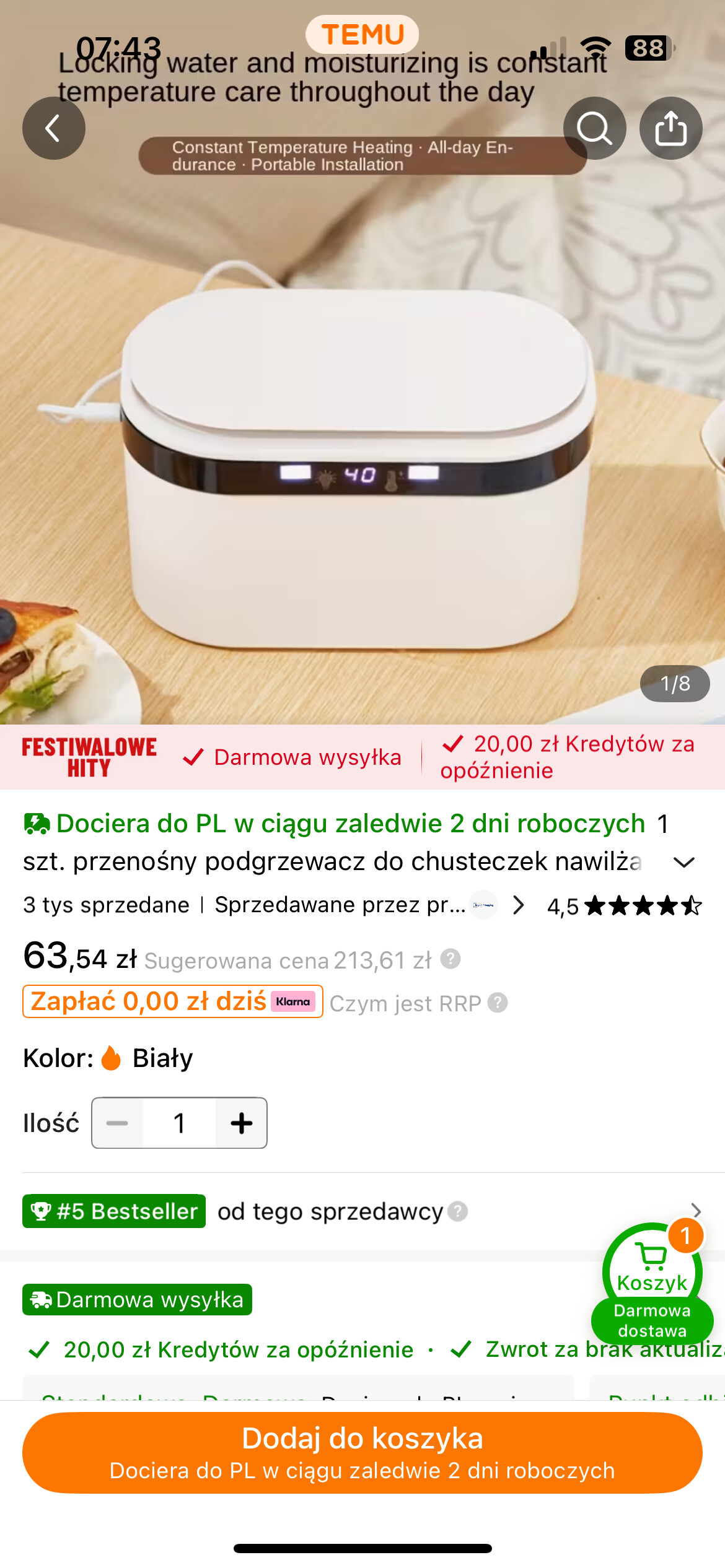Show info about Sugerowana cena
The width and height of the screenshot is (725, 1568).
click(450, 959)
